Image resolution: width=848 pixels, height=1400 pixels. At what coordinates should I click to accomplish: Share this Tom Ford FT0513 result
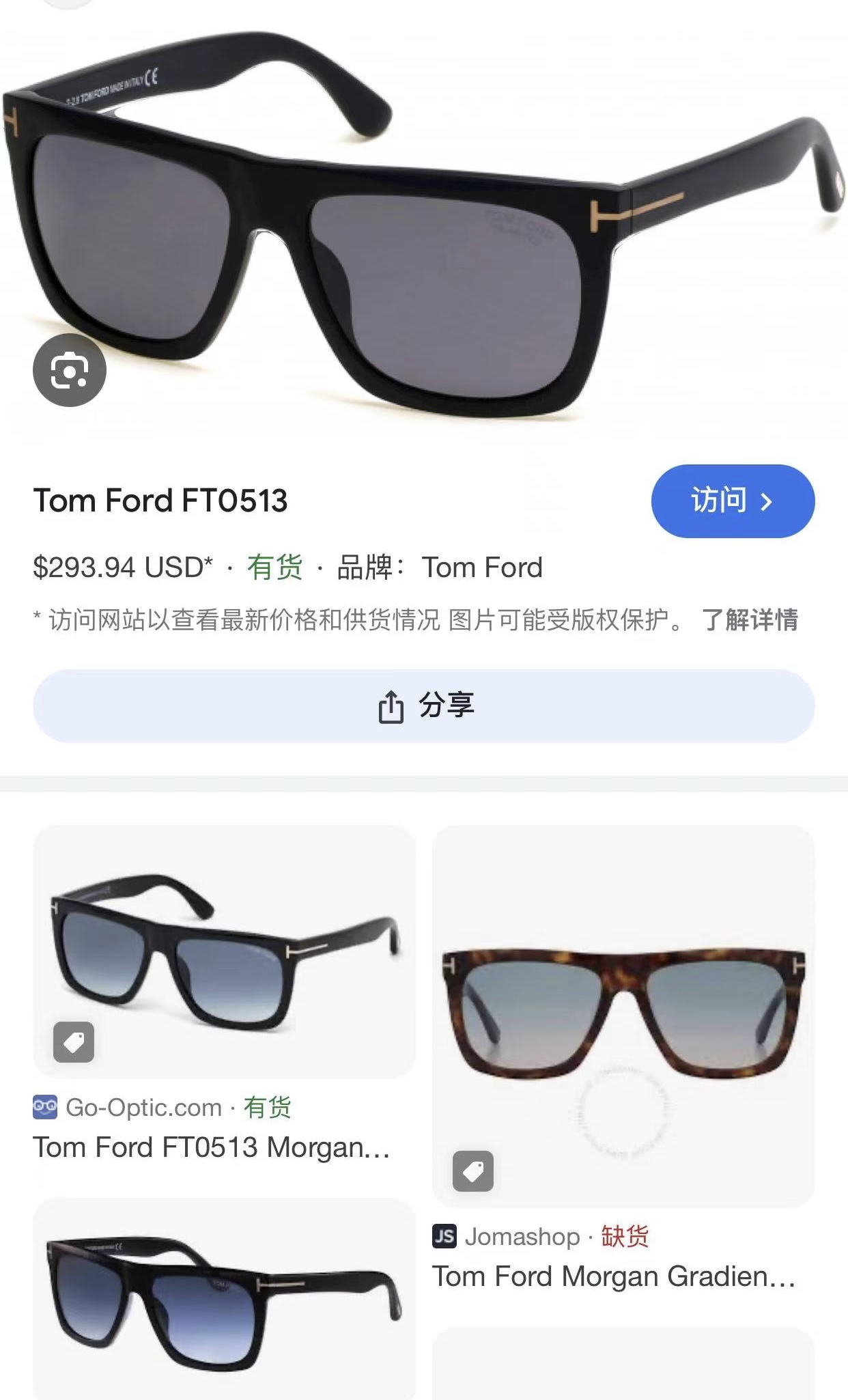click(423, 705)
